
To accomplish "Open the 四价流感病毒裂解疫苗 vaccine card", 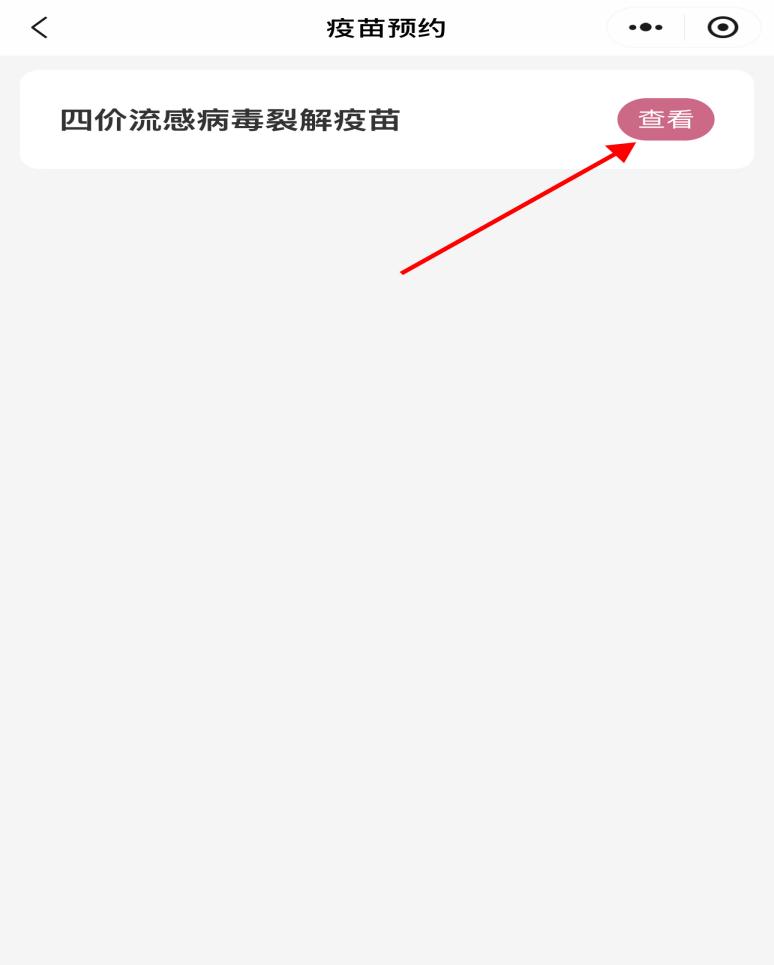I will (230, 120).
